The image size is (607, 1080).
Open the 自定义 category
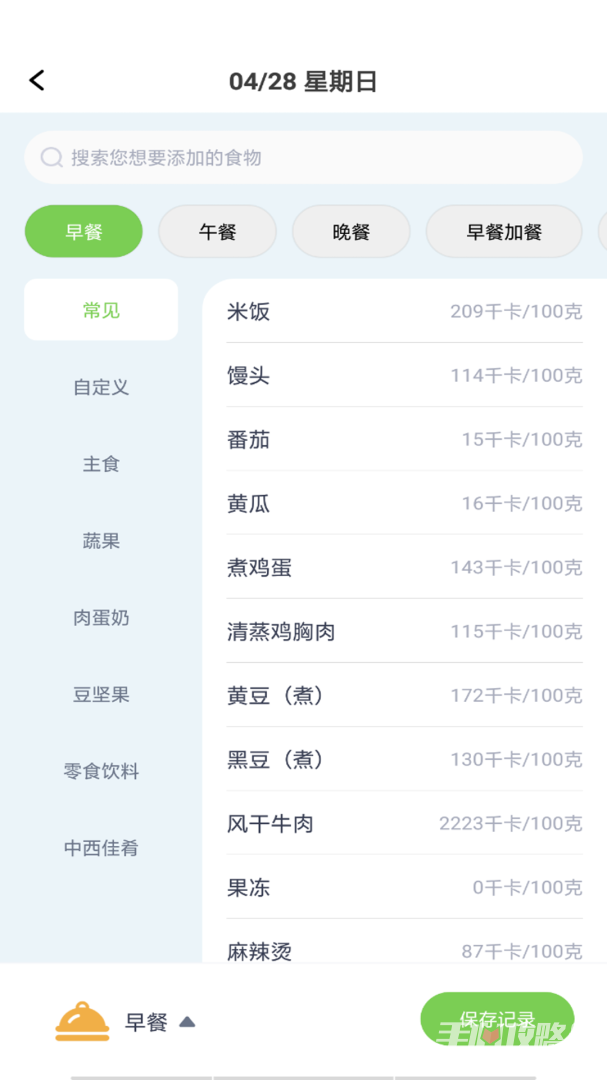[x=101, y=387]
